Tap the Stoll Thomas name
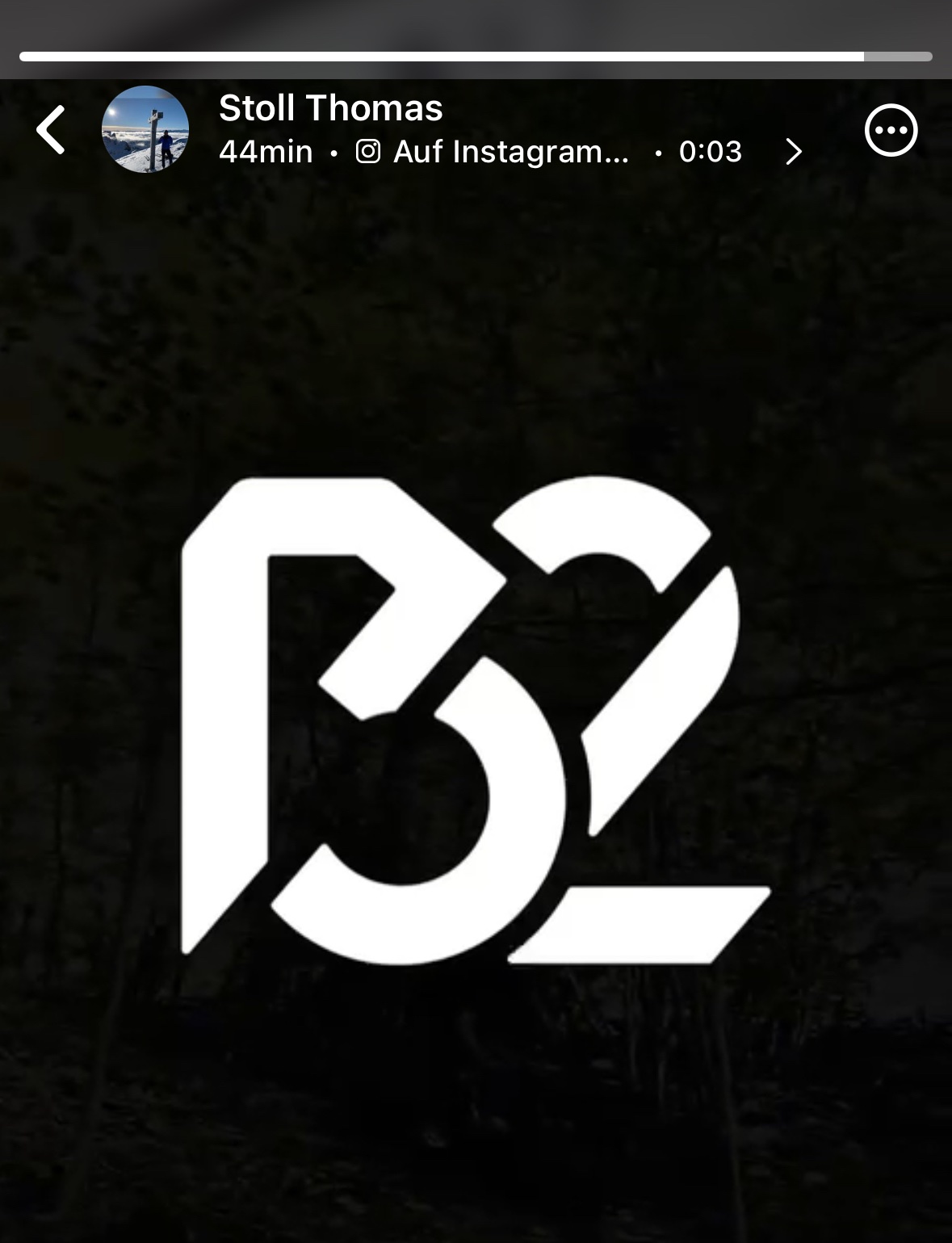Screen dimensions: 952x1243 coord(330,108)
